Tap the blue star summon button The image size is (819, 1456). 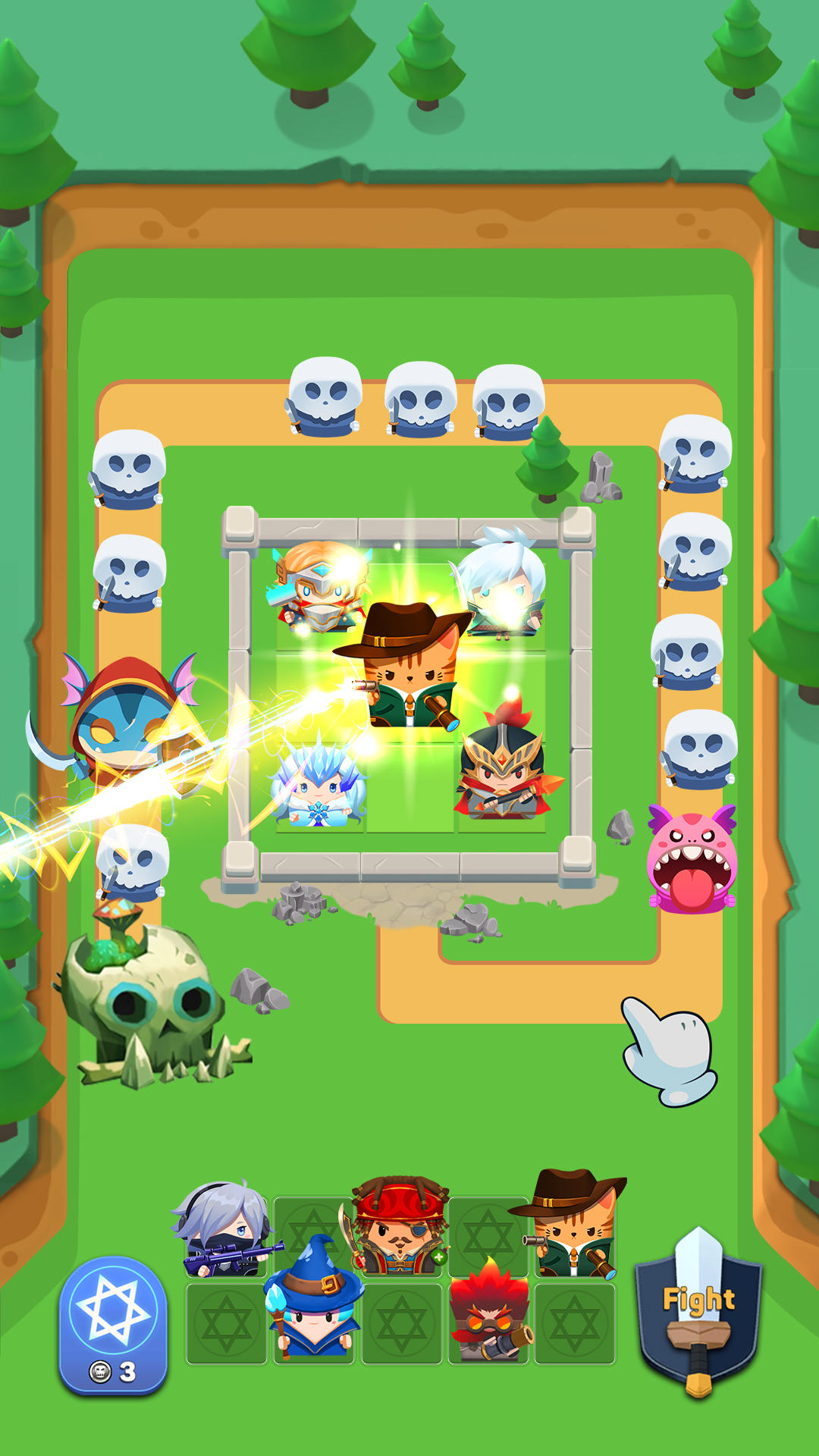113,1323
